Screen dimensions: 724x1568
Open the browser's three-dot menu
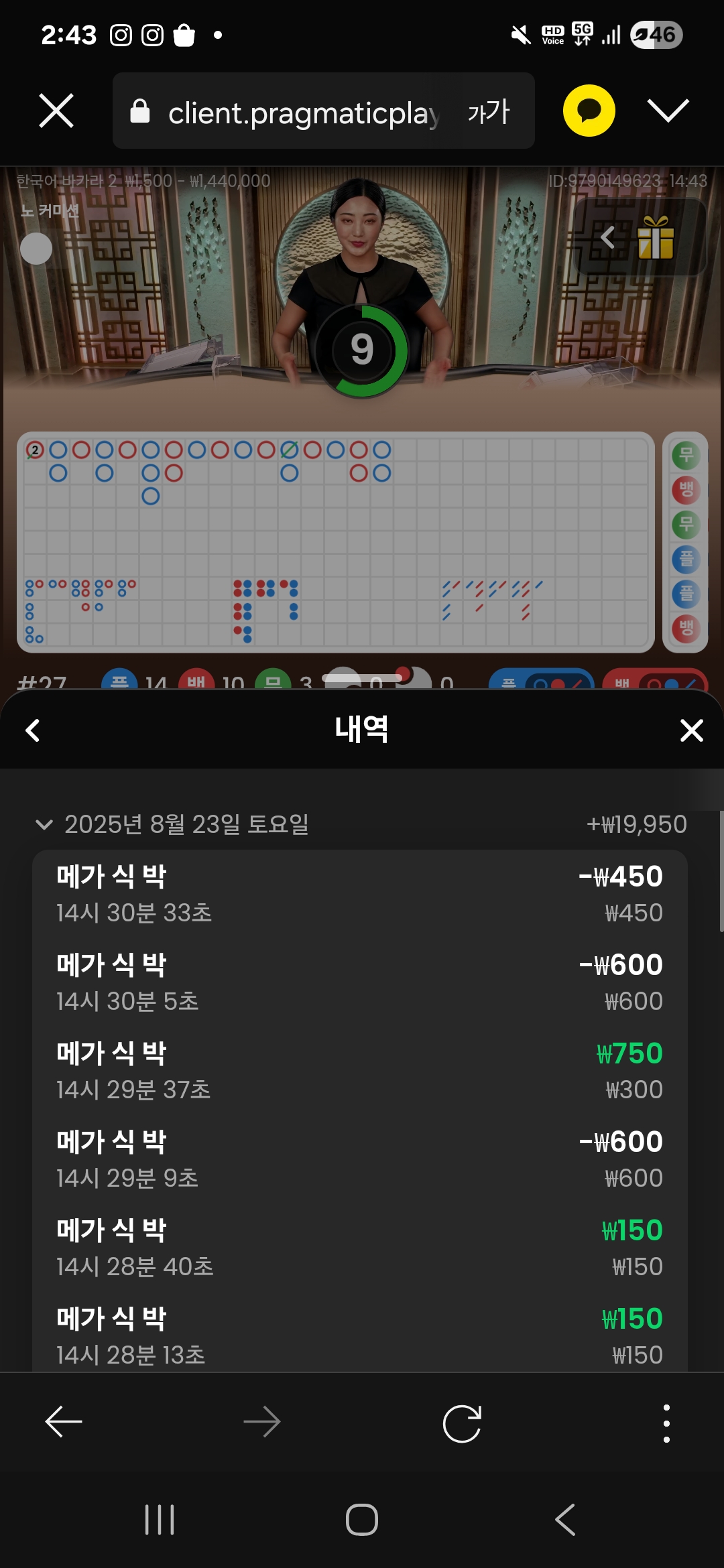tap(666, 1423)
